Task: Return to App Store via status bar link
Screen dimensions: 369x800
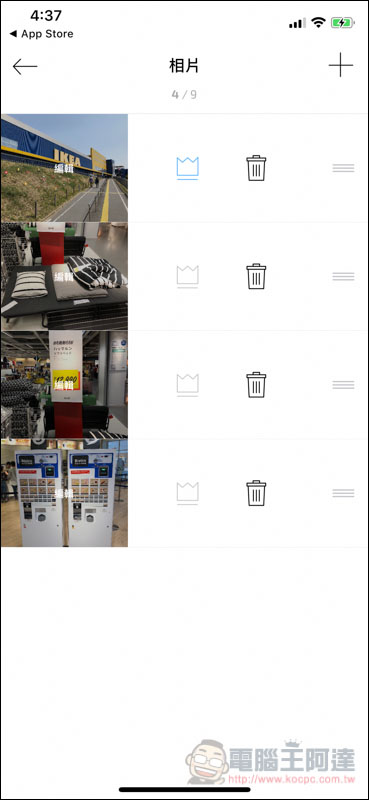Action: [41, 34]
